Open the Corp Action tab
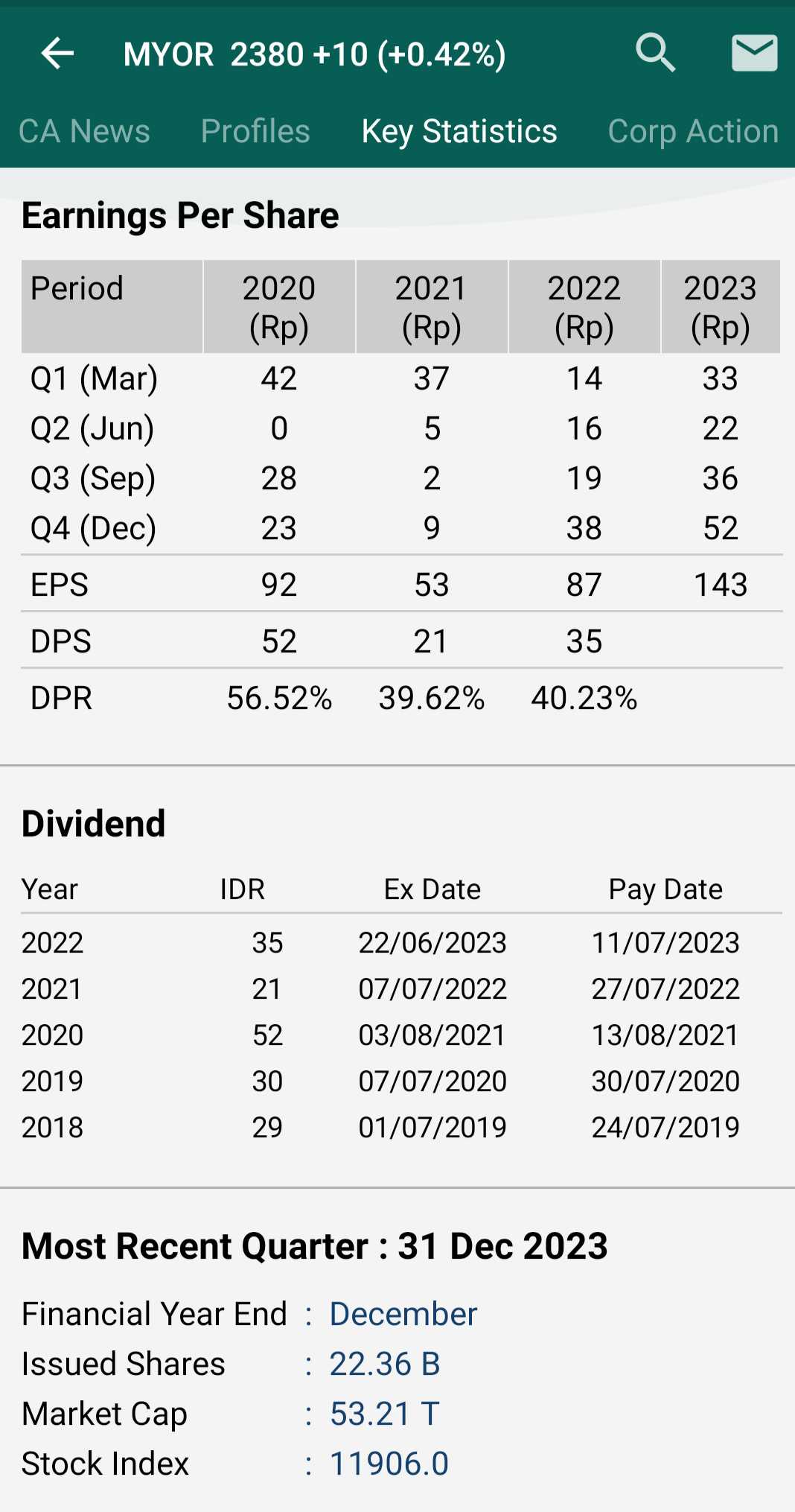795x1512 pixels. point(692,132)
